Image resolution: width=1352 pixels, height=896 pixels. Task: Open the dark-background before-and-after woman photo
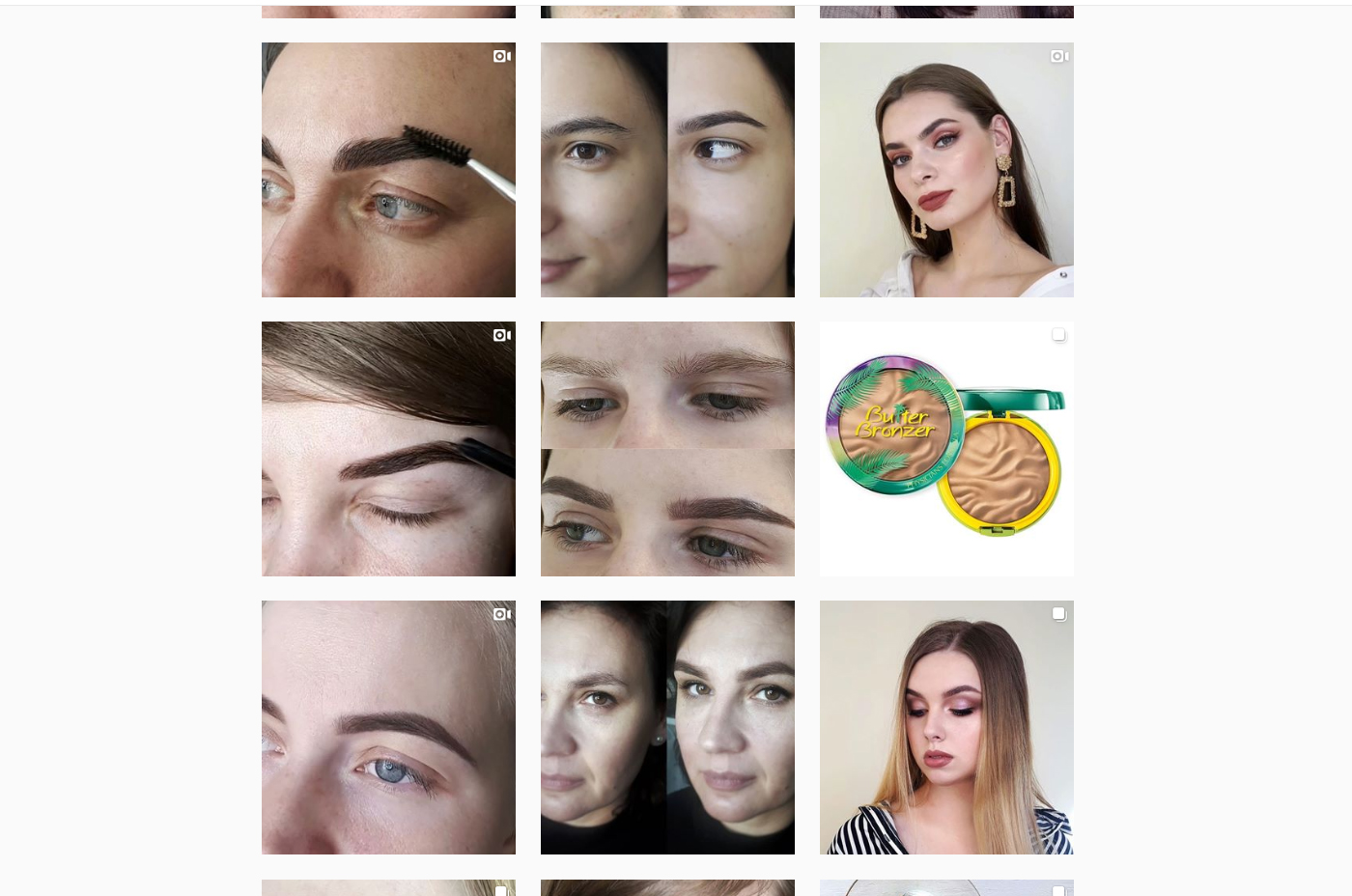[667, 727]
